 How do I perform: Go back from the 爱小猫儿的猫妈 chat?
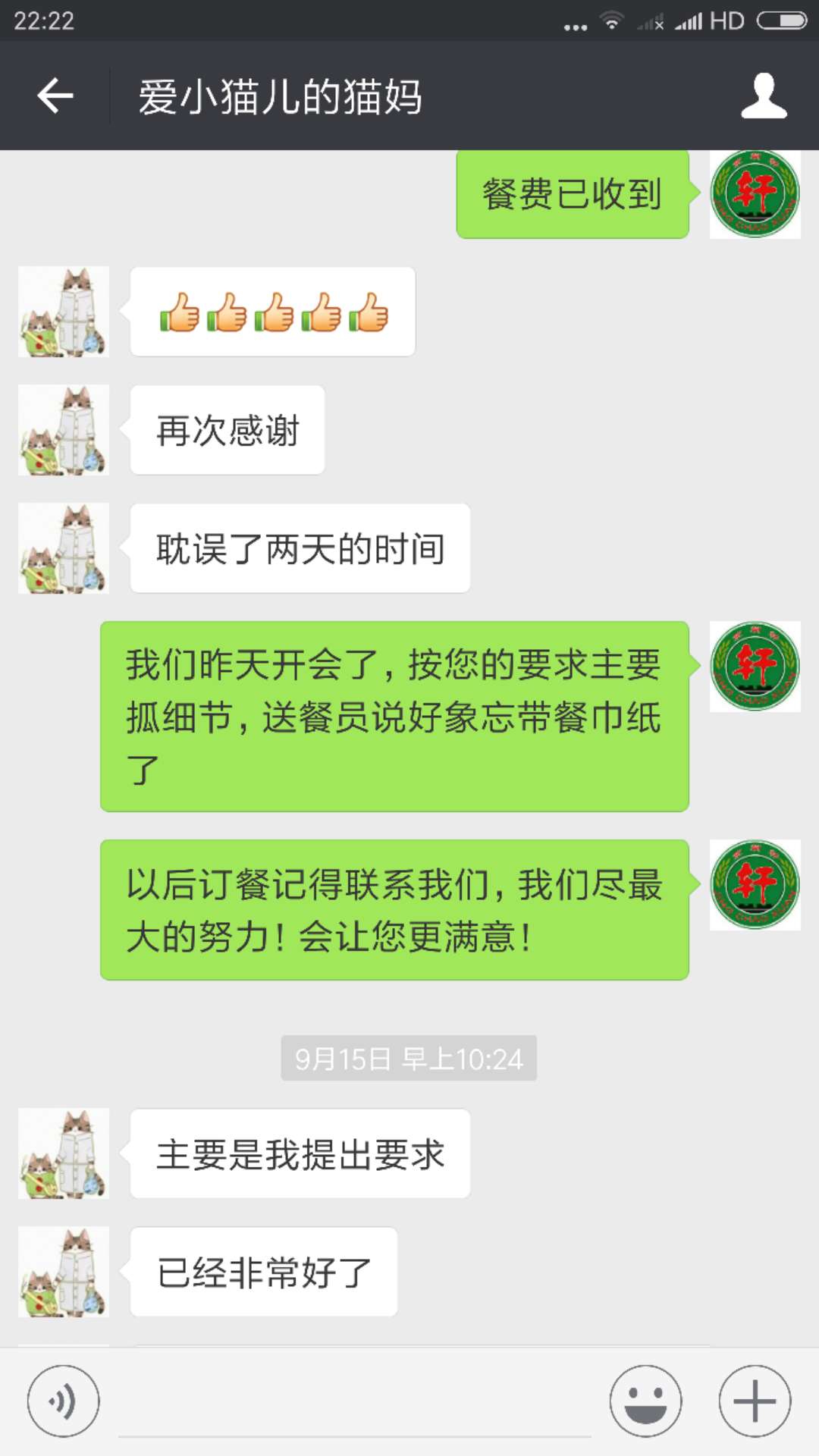tap(55, 96)
